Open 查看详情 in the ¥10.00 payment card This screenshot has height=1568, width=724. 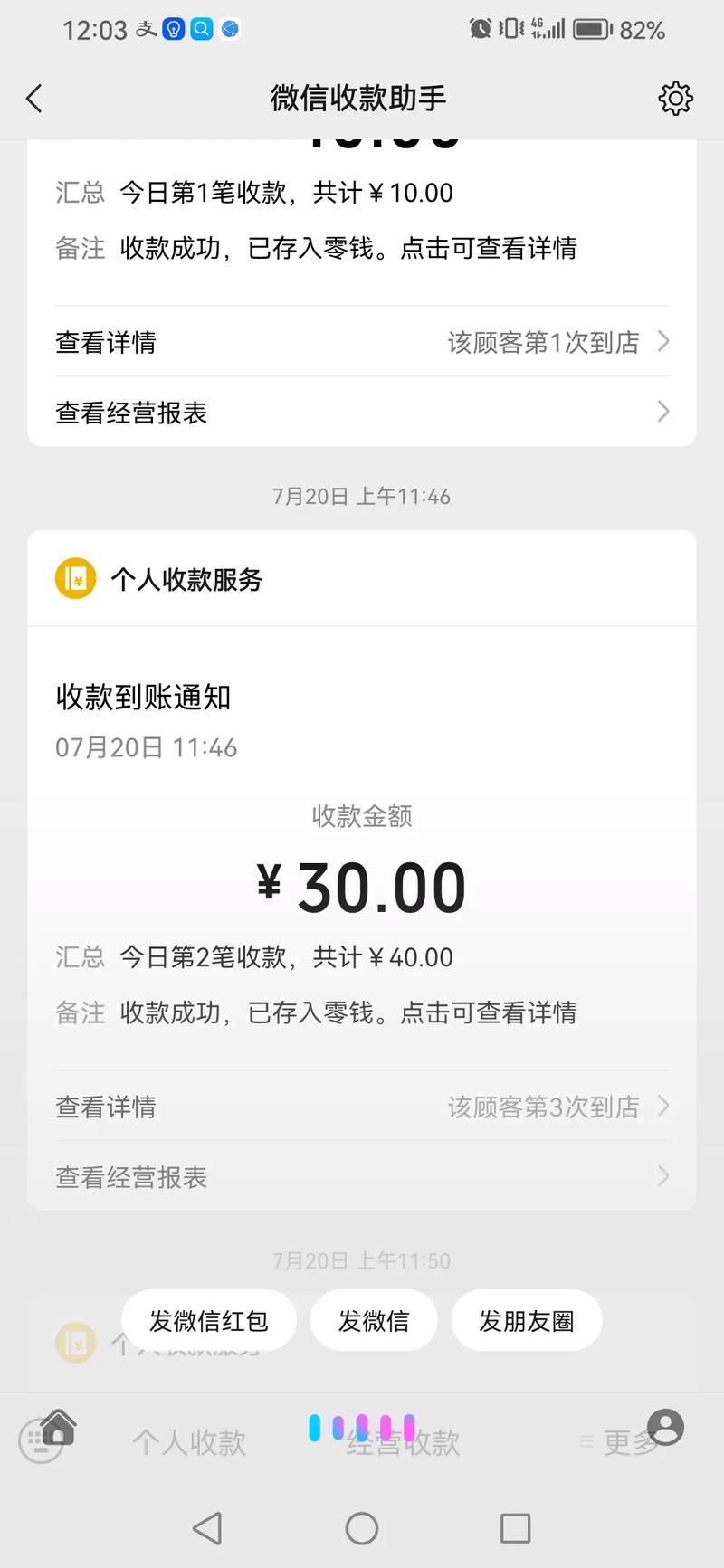(x=362, y=342)
